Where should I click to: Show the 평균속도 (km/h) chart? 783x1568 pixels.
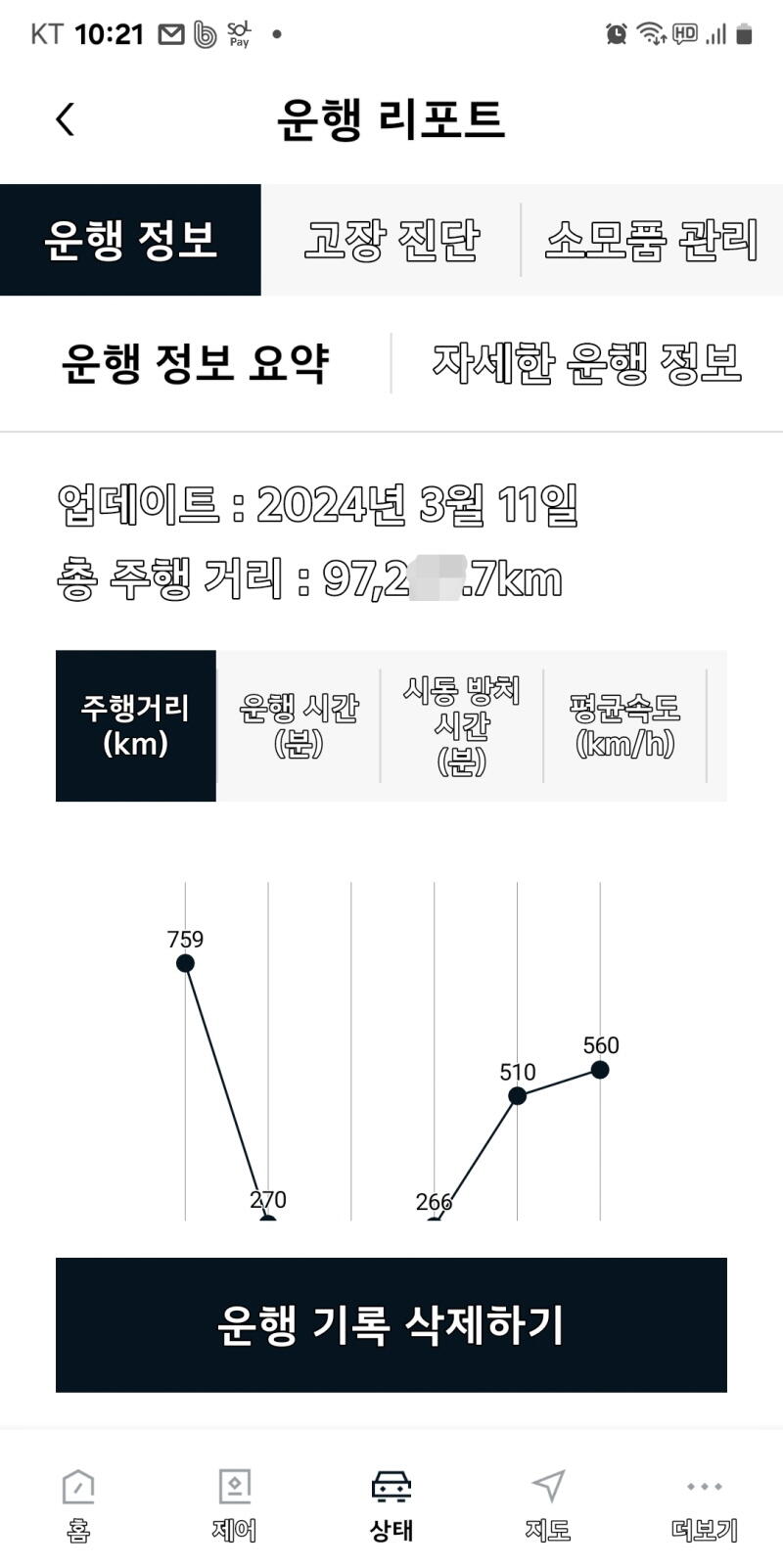tap(624, 726)
